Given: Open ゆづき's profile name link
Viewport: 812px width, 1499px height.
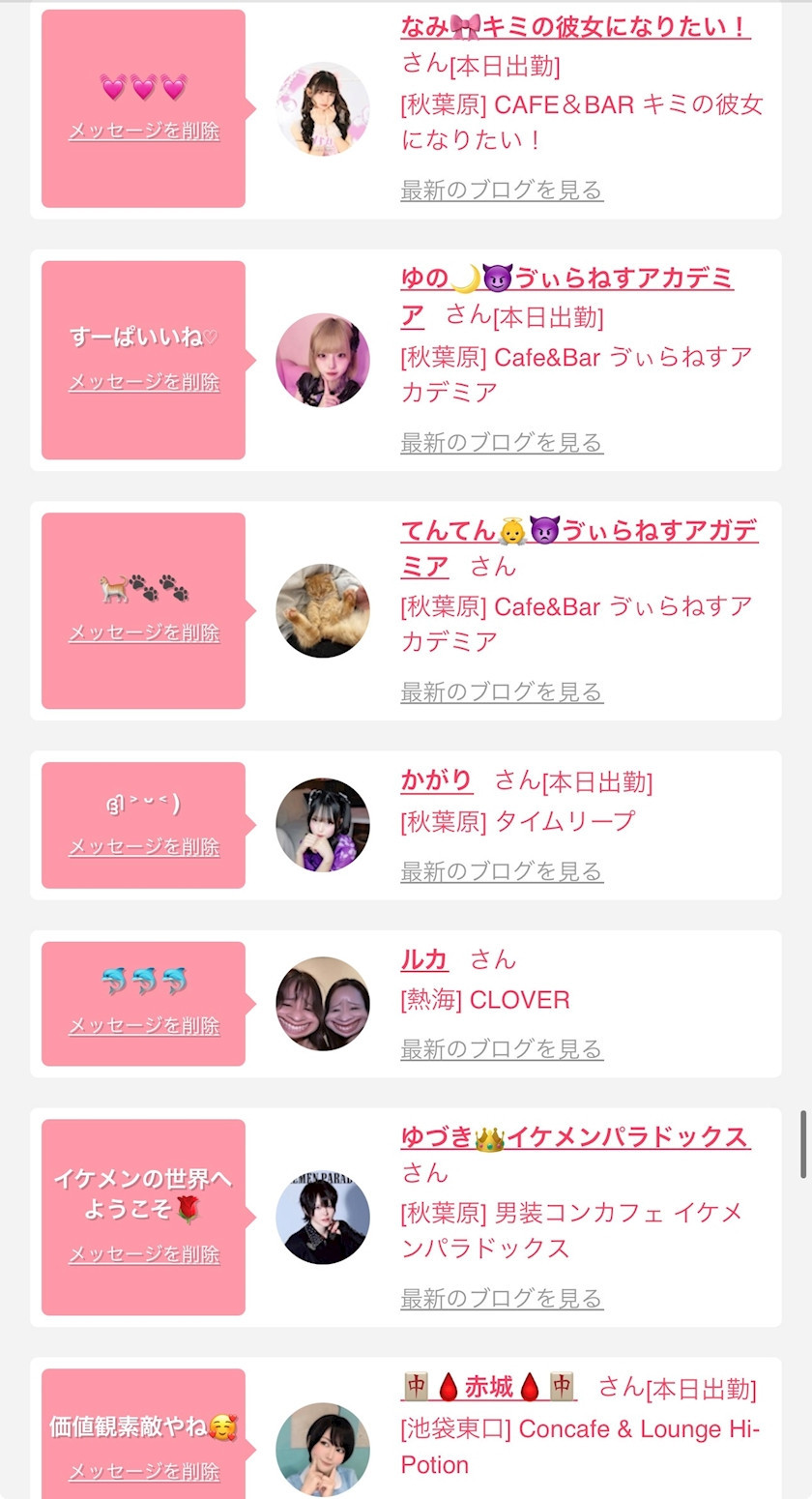Looking at the screenshot, I should pos(575,1137).
